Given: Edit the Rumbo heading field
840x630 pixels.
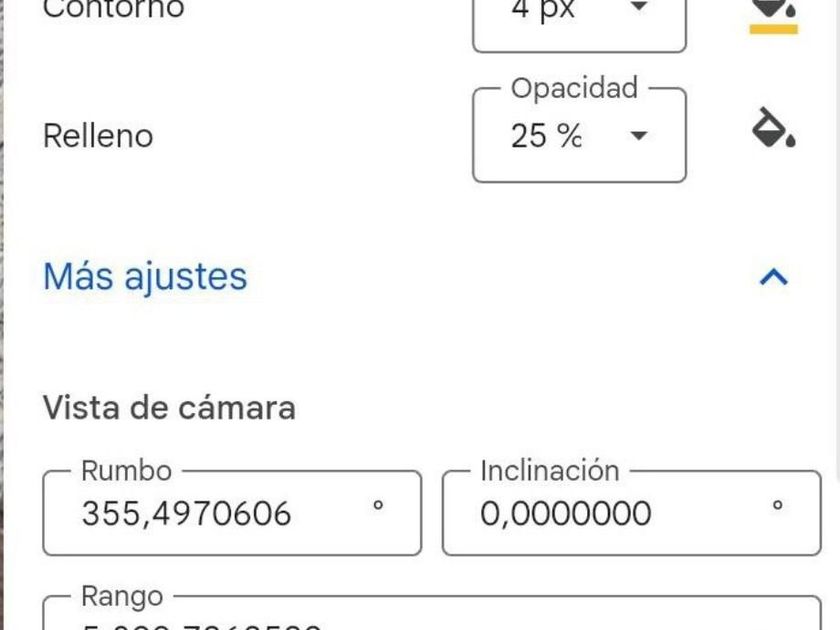Looking at the screenshot, I should [x=232, y=513].
